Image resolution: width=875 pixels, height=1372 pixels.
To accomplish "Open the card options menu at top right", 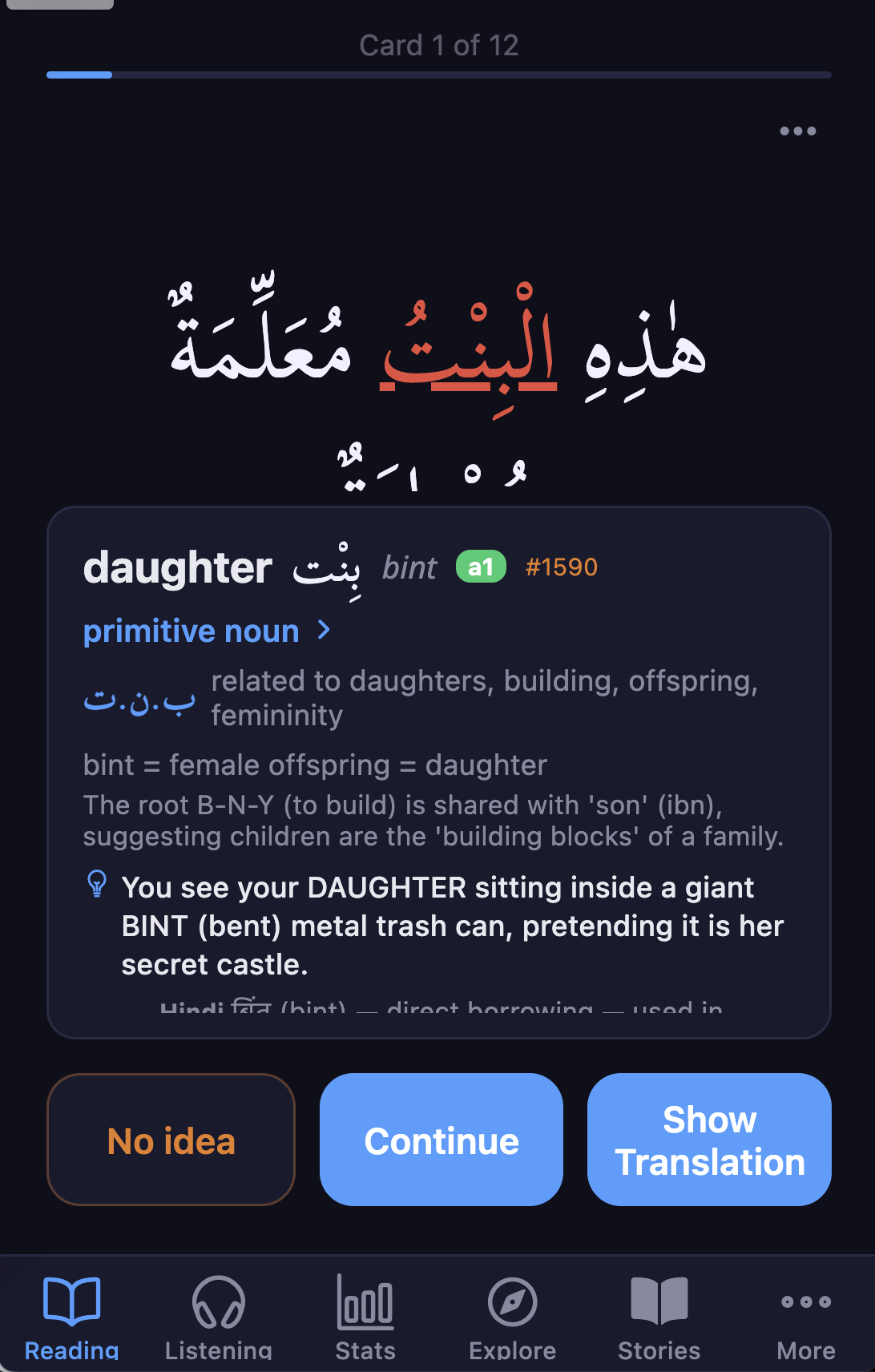I will point(798,131).
